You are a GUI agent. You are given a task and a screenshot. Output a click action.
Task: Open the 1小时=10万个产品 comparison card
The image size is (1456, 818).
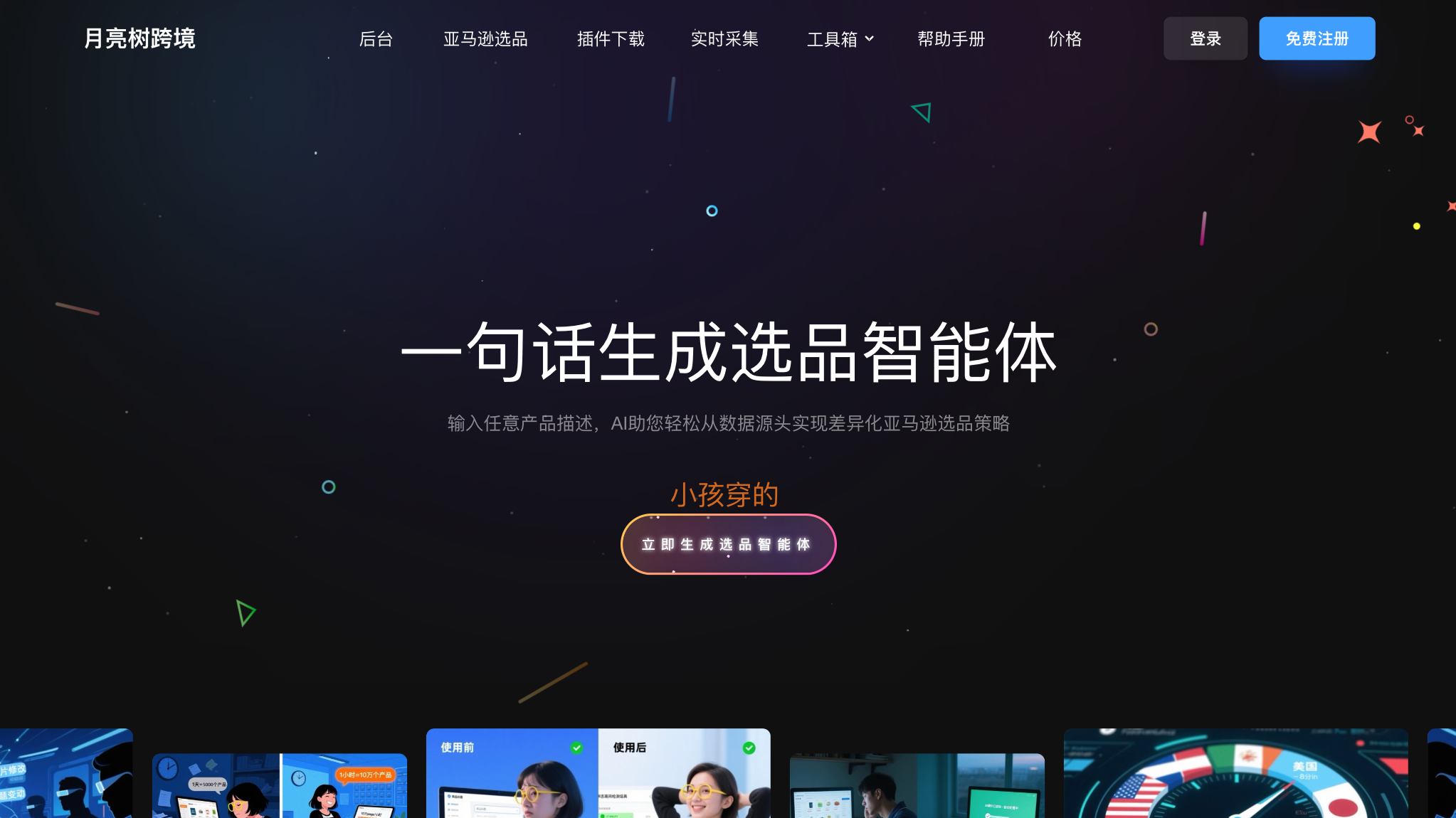(279, 786)
